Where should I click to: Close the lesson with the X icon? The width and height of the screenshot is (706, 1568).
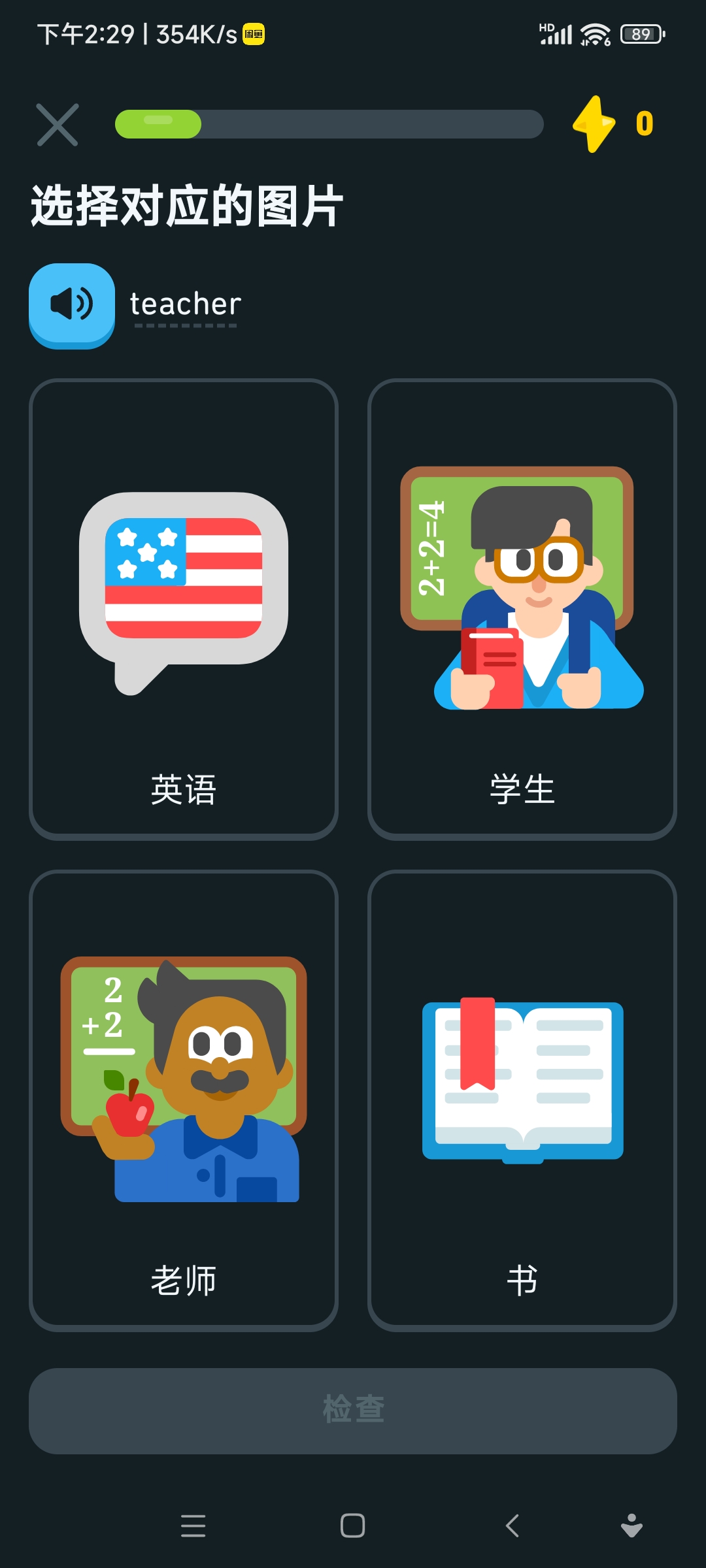[58, 125]
